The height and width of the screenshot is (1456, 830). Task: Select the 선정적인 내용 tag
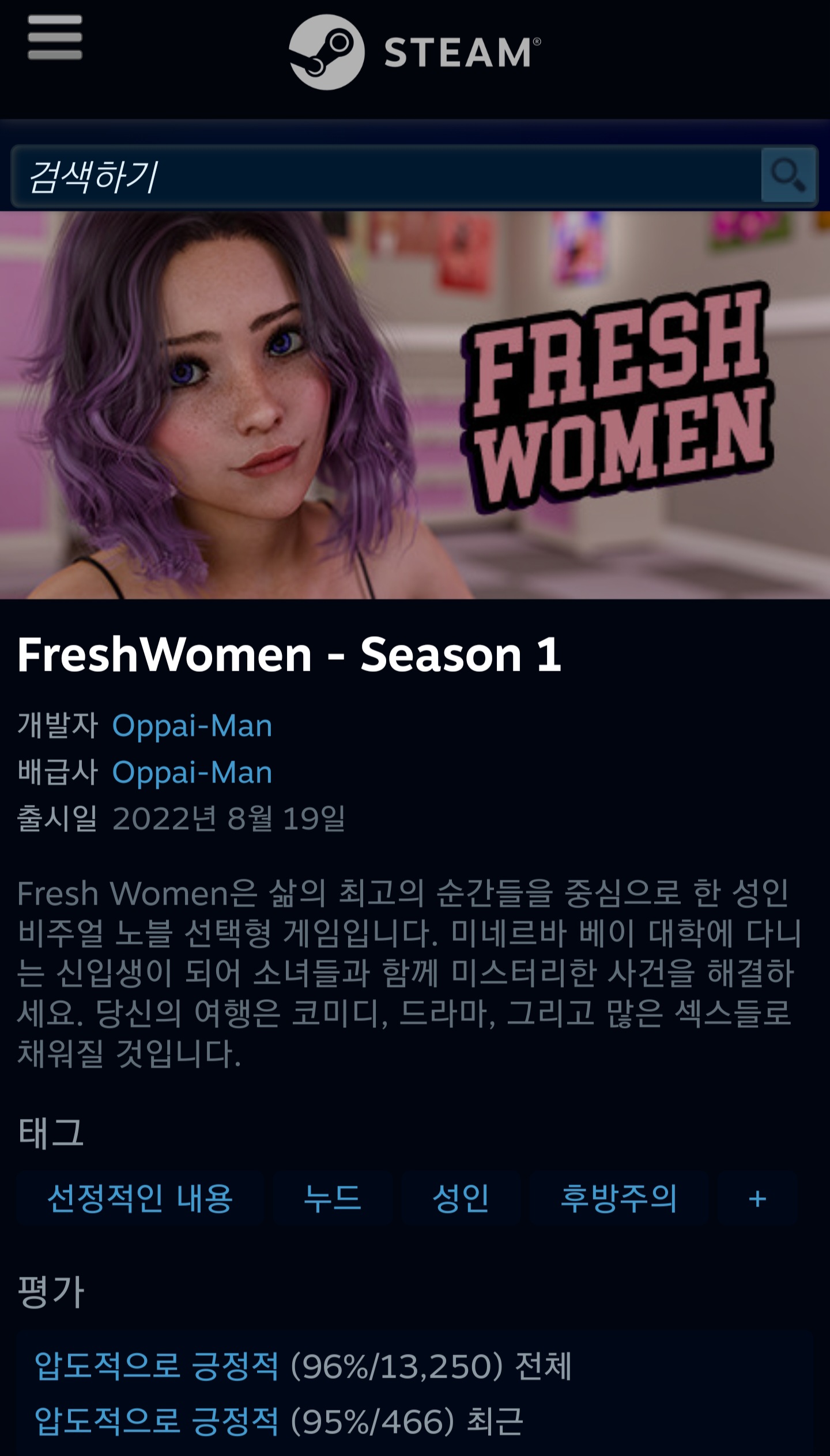click(x=139, y=1199)
